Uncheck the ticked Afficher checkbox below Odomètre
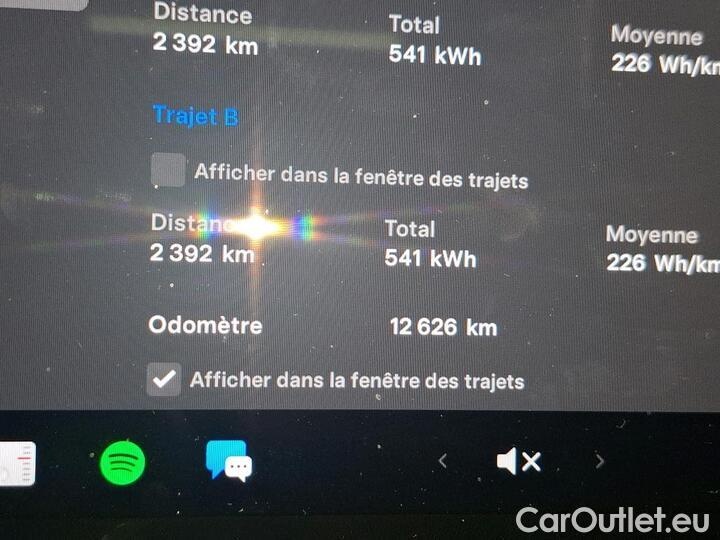The image size is (720, 540). click(x=164, y=380)
